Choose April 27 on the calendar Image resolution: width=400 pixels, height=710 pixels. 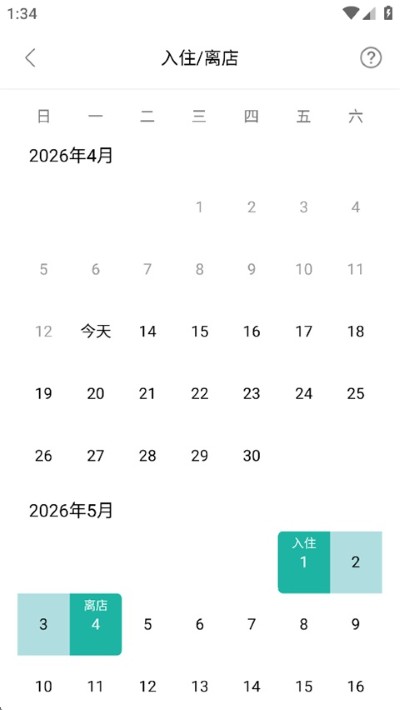tap(96, 456)
